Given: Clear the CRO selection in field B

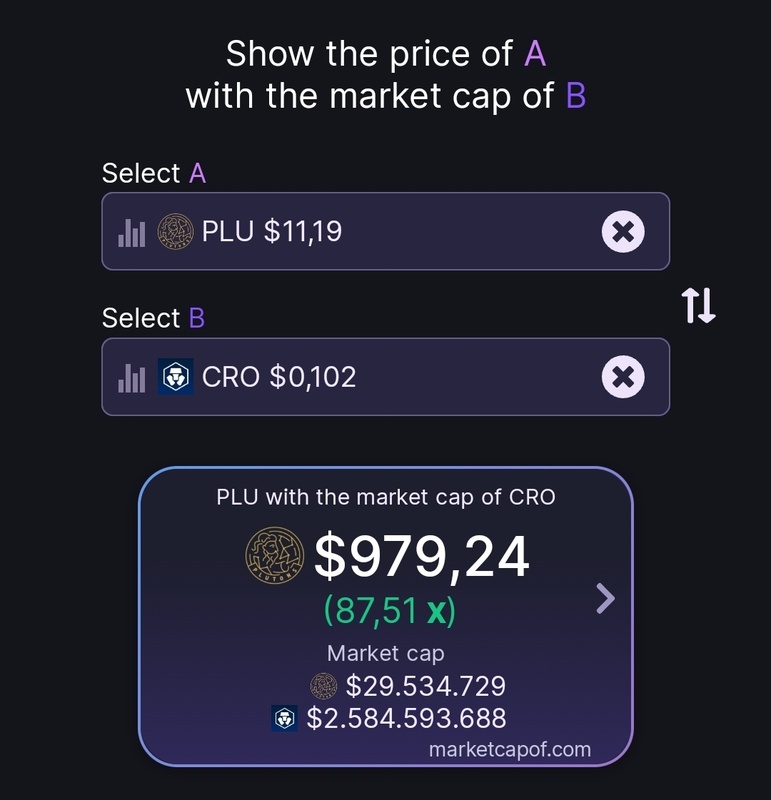Looking at the screenshot, I should tap(622, 377).
